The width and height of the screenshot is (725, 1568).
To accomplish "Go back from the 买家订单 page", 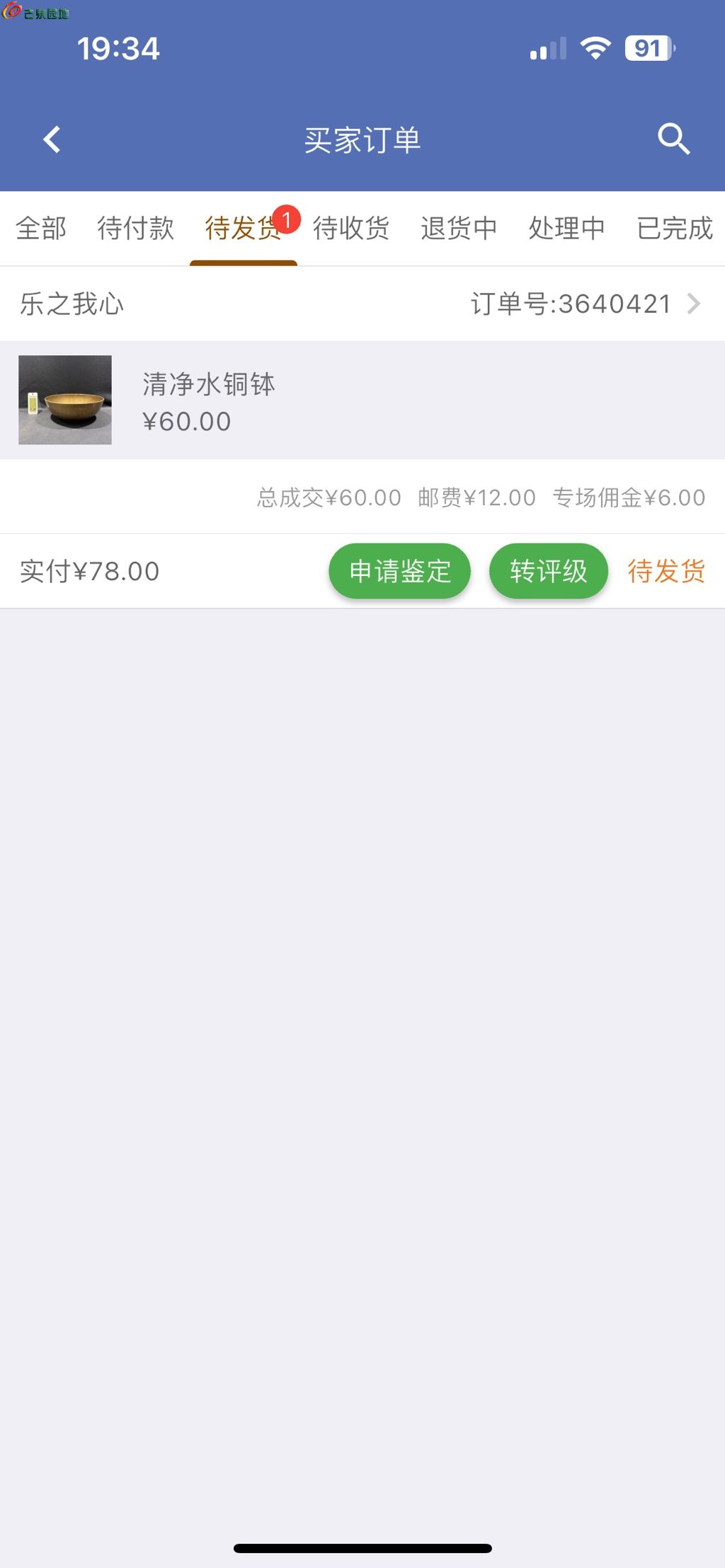I will click(x=52, y=139).
